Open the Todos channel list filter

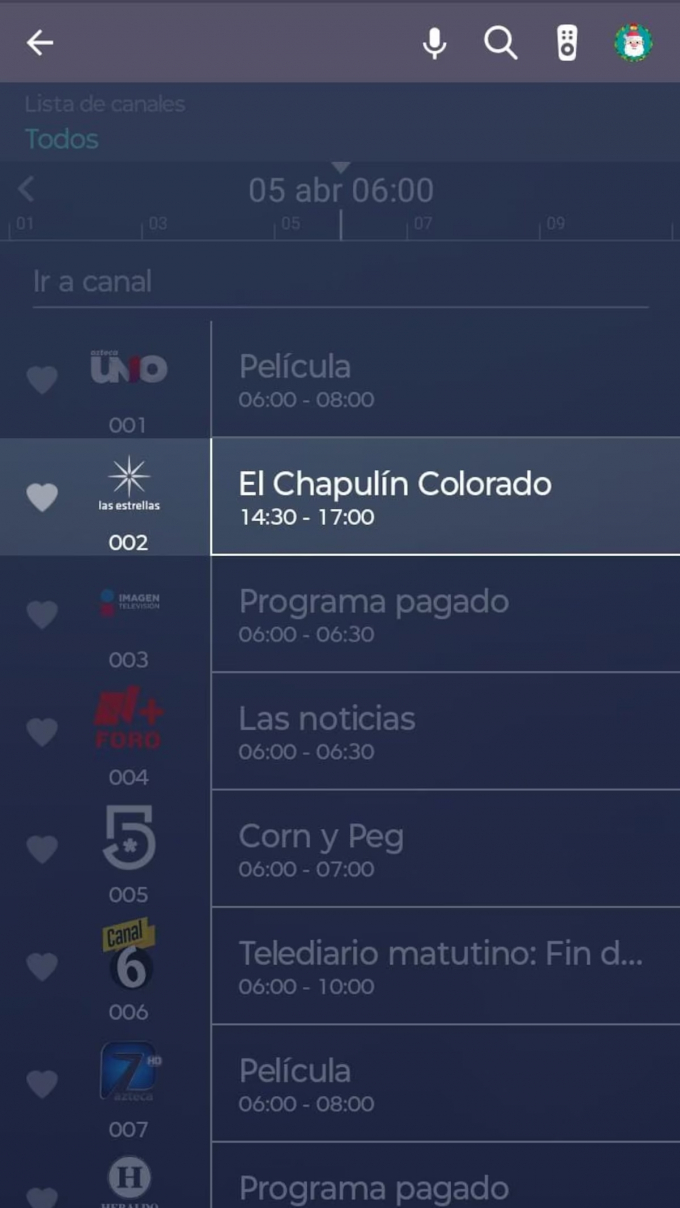62,139
